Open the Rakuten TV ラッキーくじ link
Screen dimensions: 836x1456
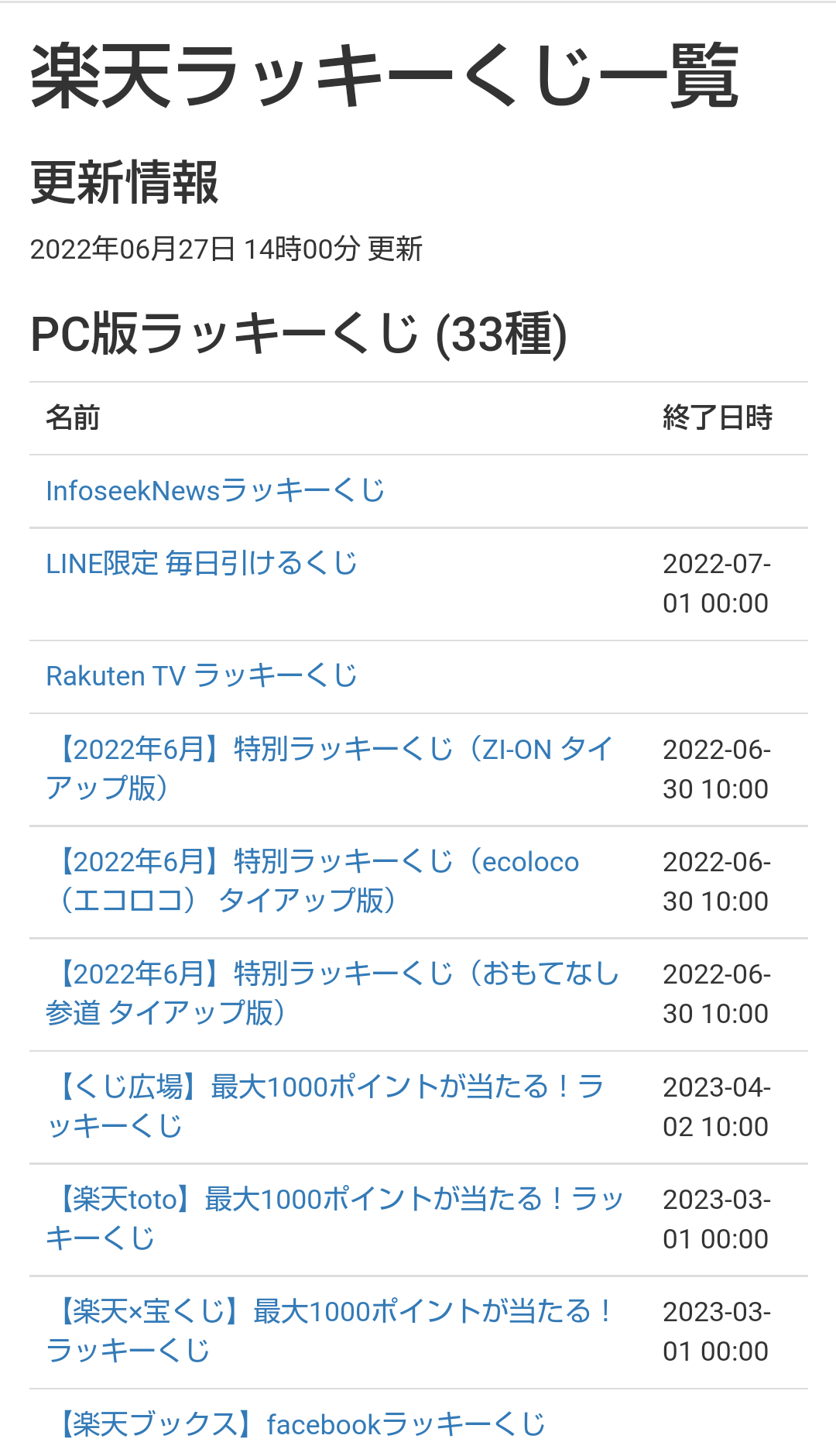201,676
